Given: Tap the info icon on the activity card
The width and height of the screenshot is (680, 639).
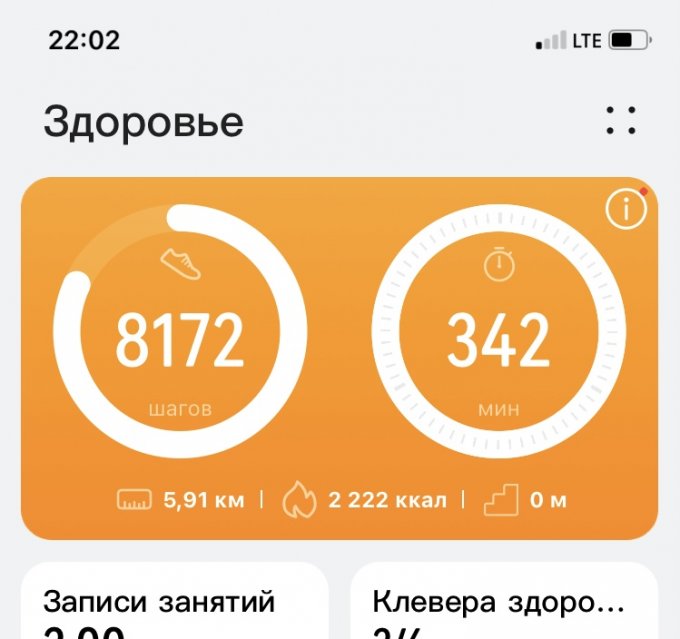Looking at the screenshot, I should coord(627,209).
